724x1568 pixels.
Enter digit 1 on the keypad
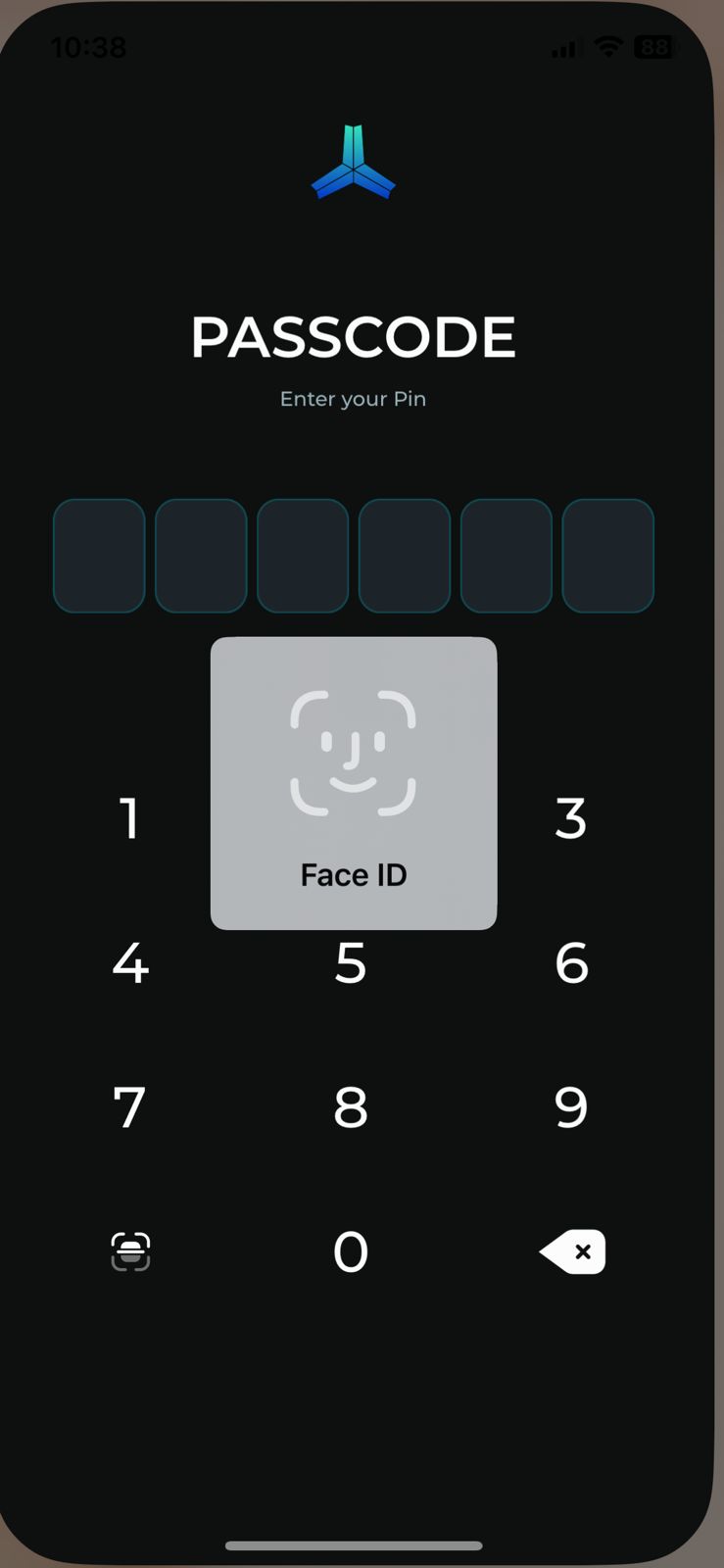(x=129, y=818)
